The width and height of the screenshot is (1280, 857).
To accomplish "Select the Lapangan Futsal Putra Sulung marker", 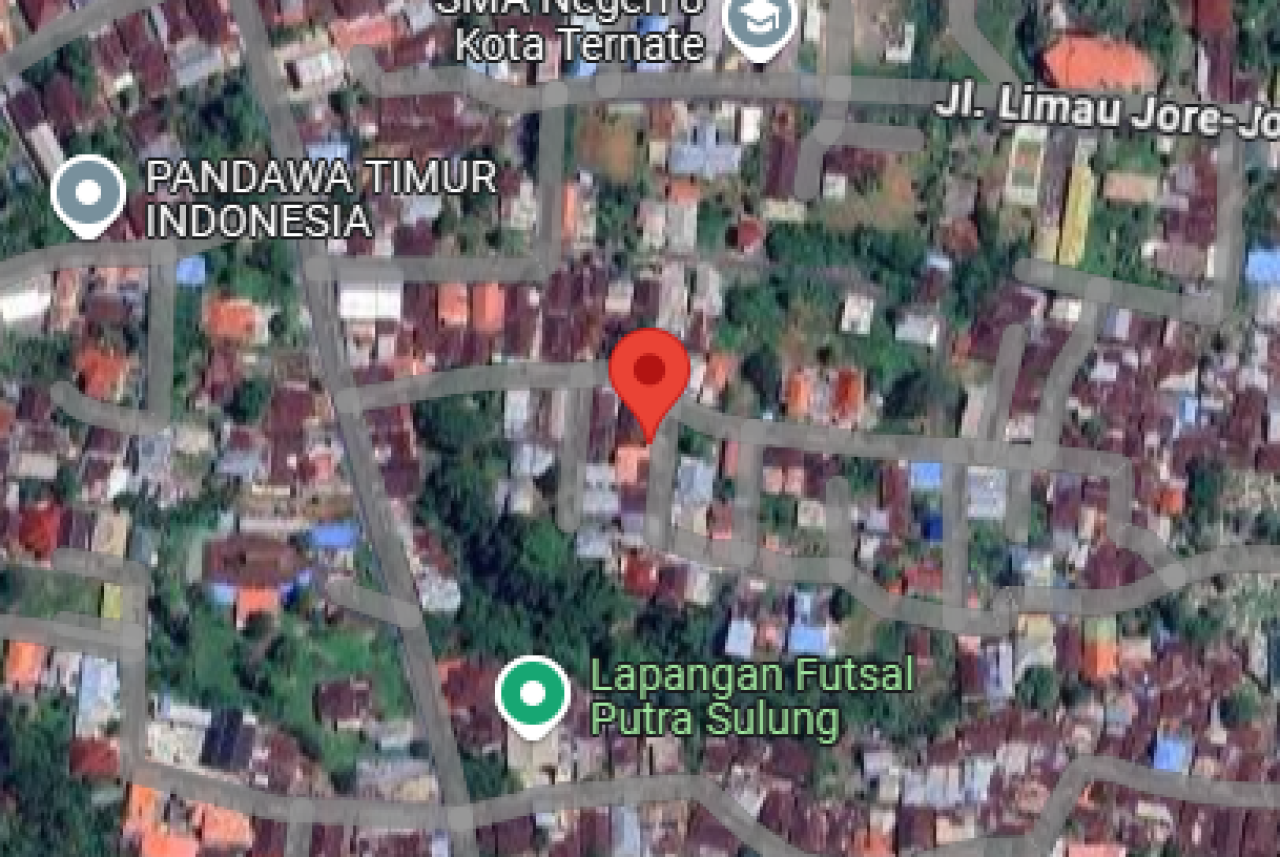I will pos(533,693).
